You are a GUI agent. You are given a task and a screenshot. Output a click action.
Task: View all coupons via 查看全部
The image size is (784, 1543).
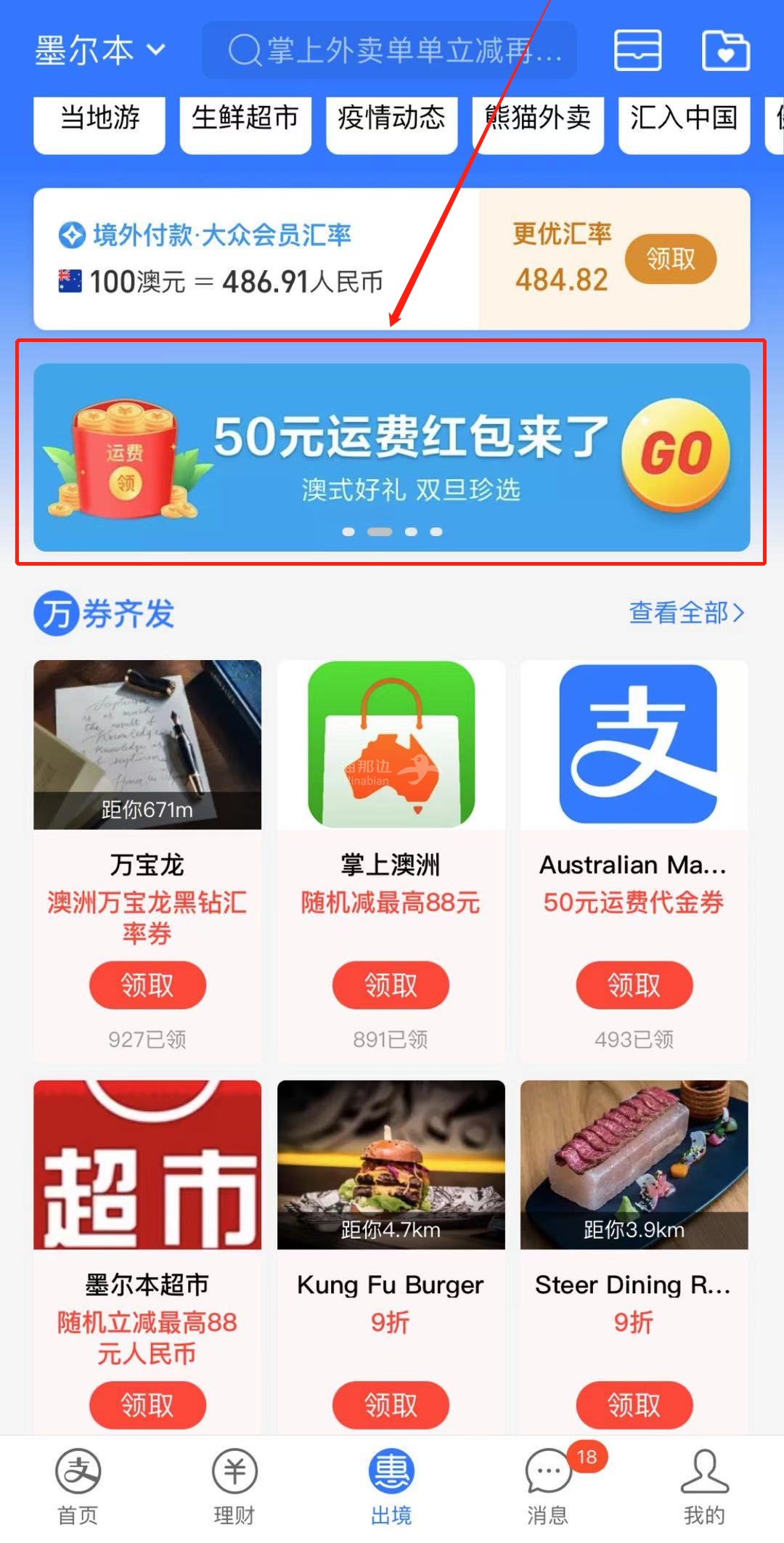[686, 613]
